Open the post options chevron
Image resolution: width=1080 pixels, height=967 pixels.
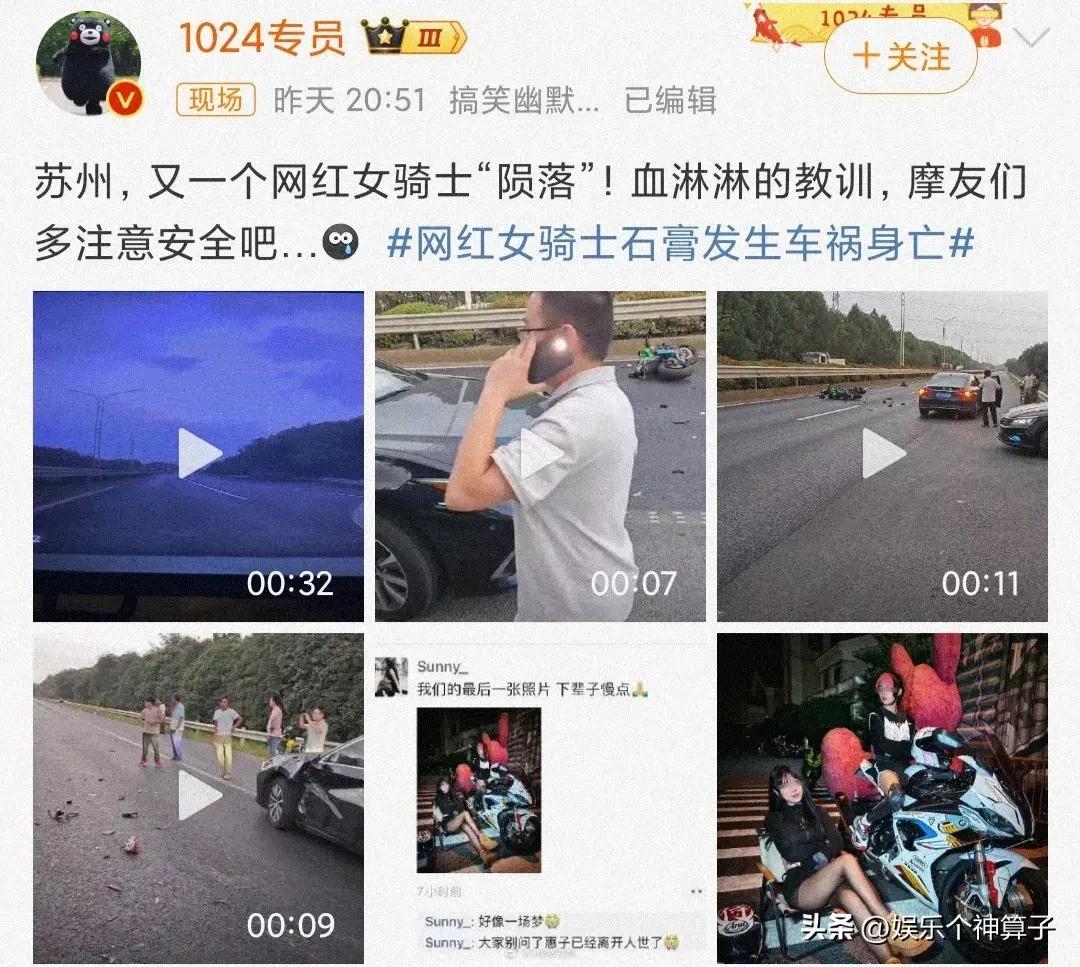coord(1031,39)
